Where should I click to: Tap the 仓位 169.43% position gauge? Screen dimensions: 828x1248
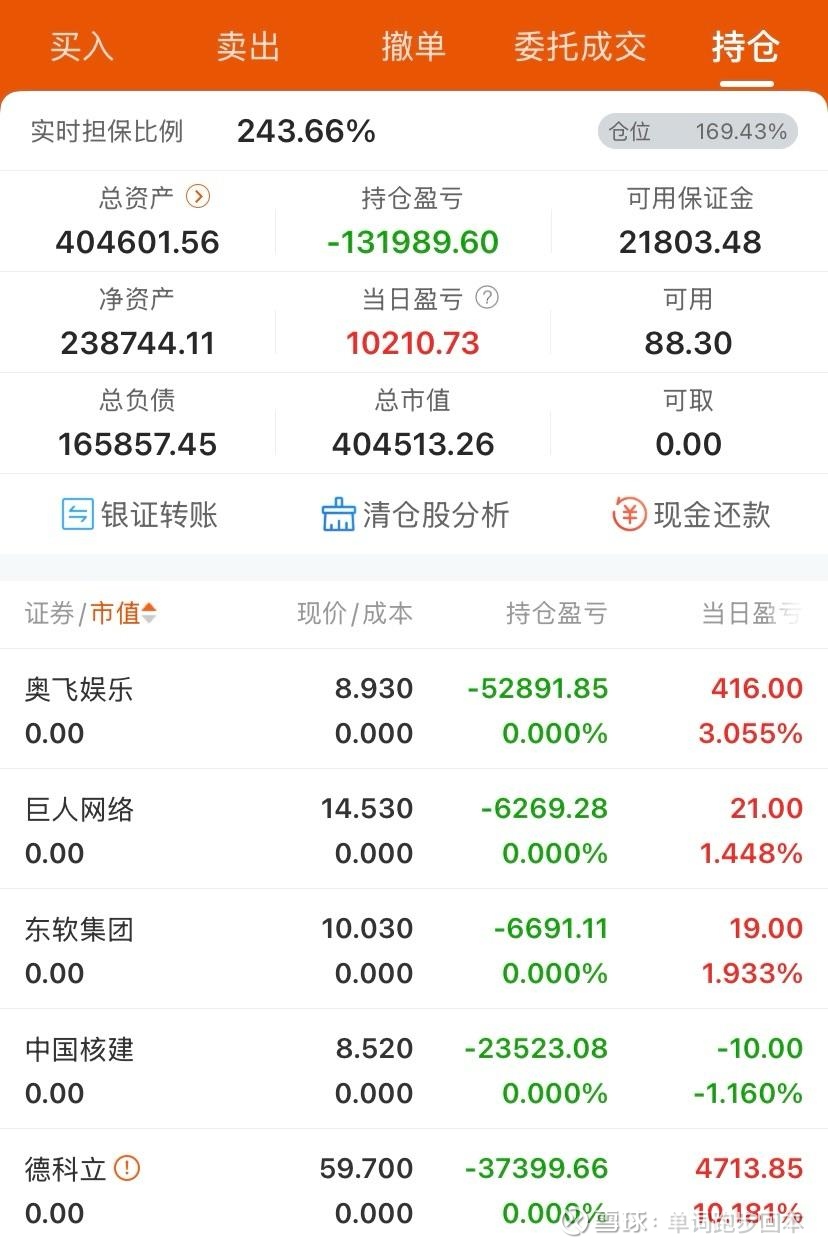click(x=696, y=131)
